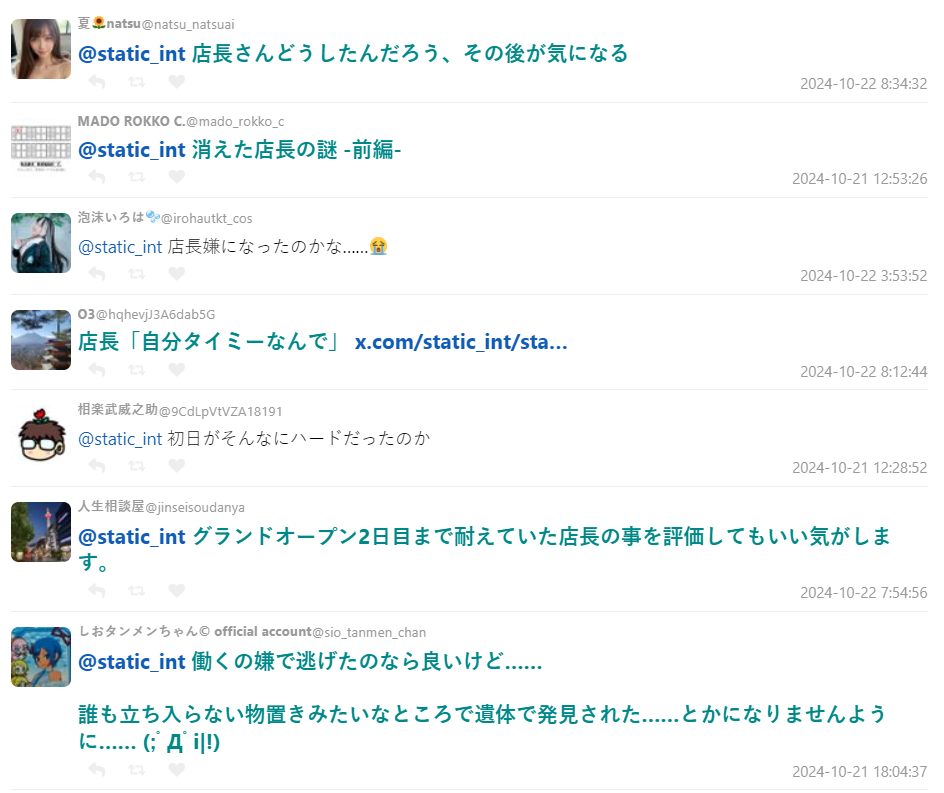This screenshot has height=793, width=944.
Task: Retweet the tweet by 人生相談屋
Action: tap(137, 591)
